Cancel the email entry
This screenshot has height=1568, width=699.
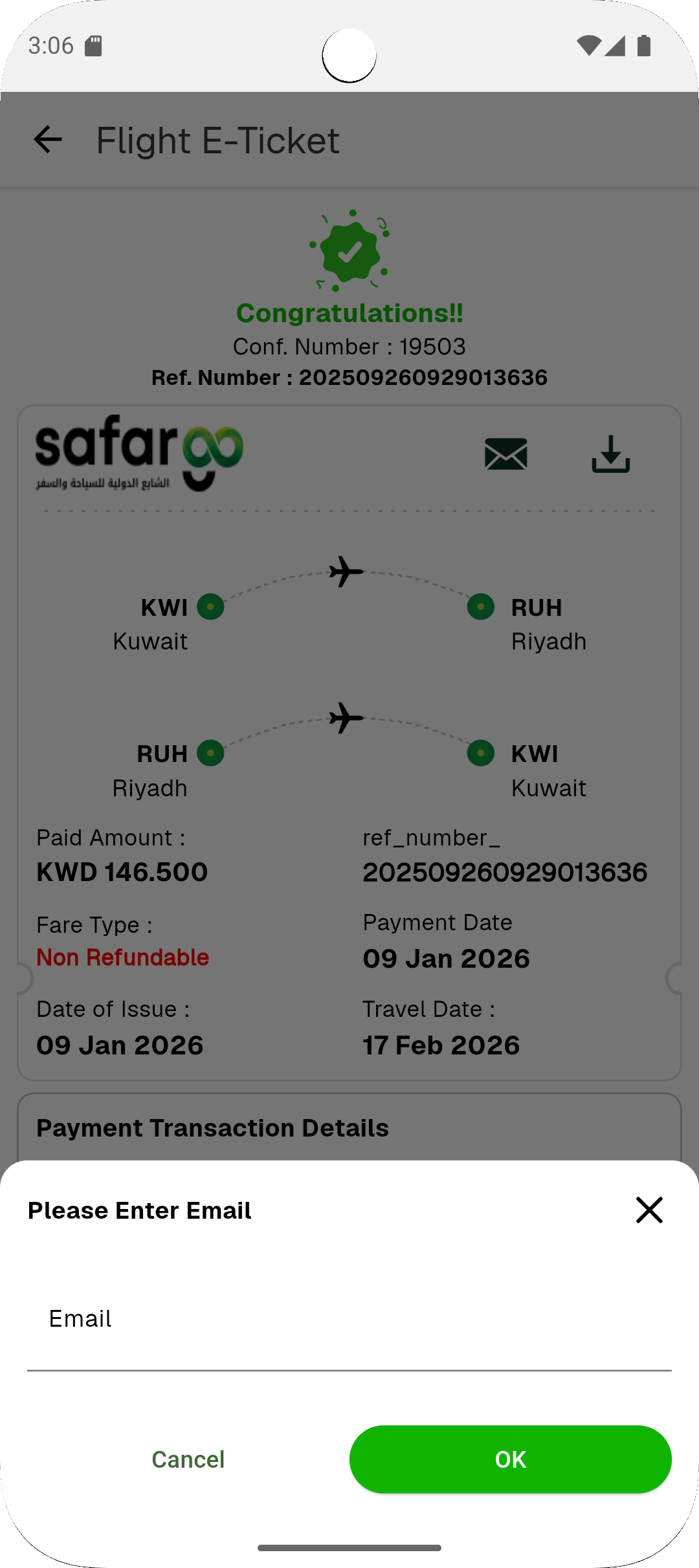coord(188,1459)
